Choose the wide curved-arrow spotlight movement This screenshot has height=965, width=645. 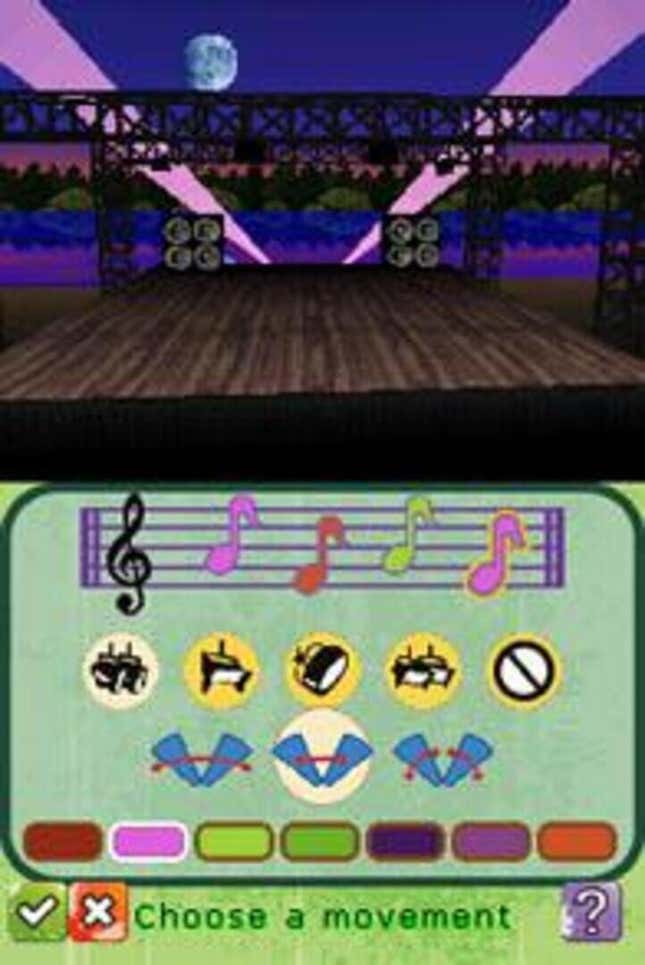201,758
